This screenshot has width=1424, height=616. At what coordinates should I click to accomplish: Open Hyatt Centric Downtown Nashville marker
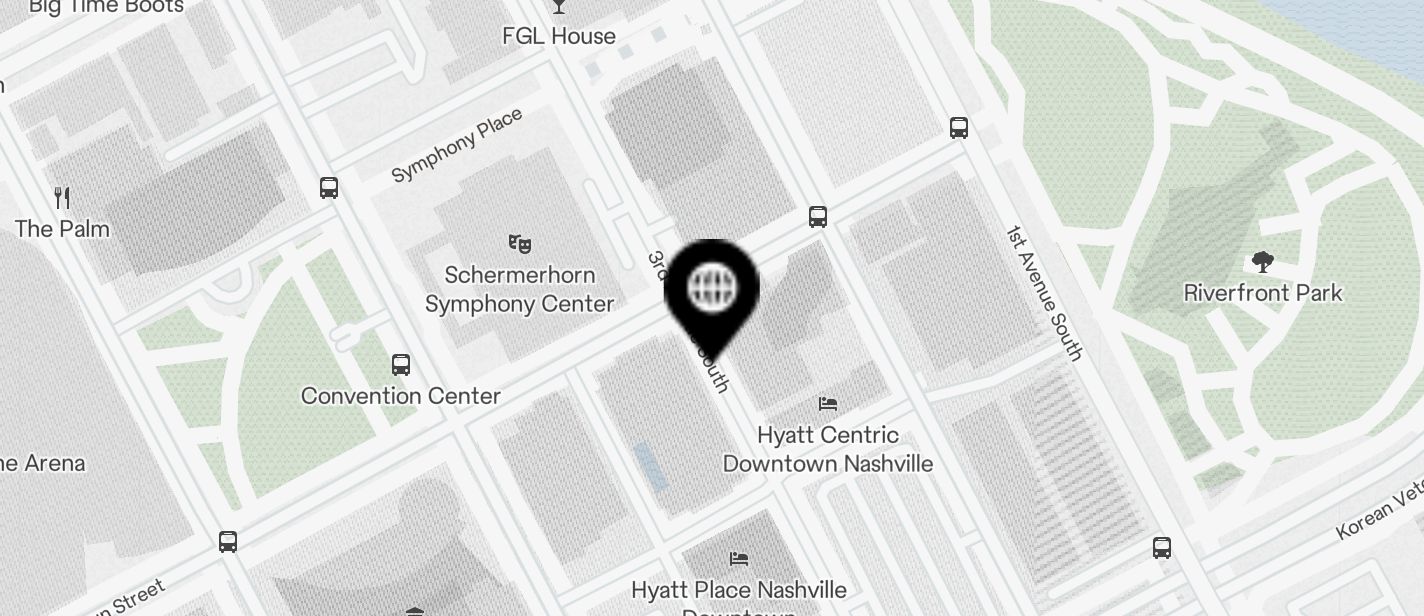(828, 405)
